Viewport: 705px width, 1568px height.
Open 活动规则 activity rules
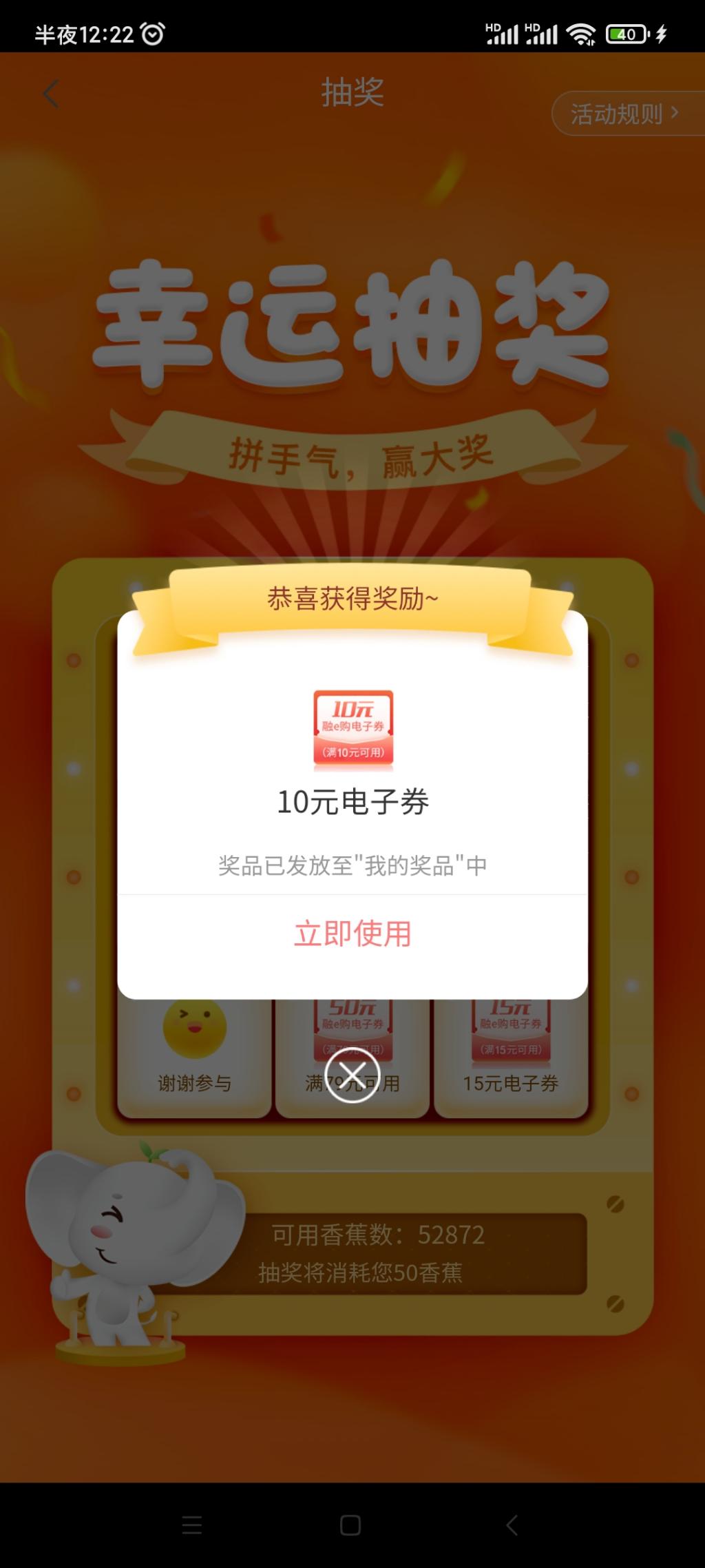coord(624,114)
